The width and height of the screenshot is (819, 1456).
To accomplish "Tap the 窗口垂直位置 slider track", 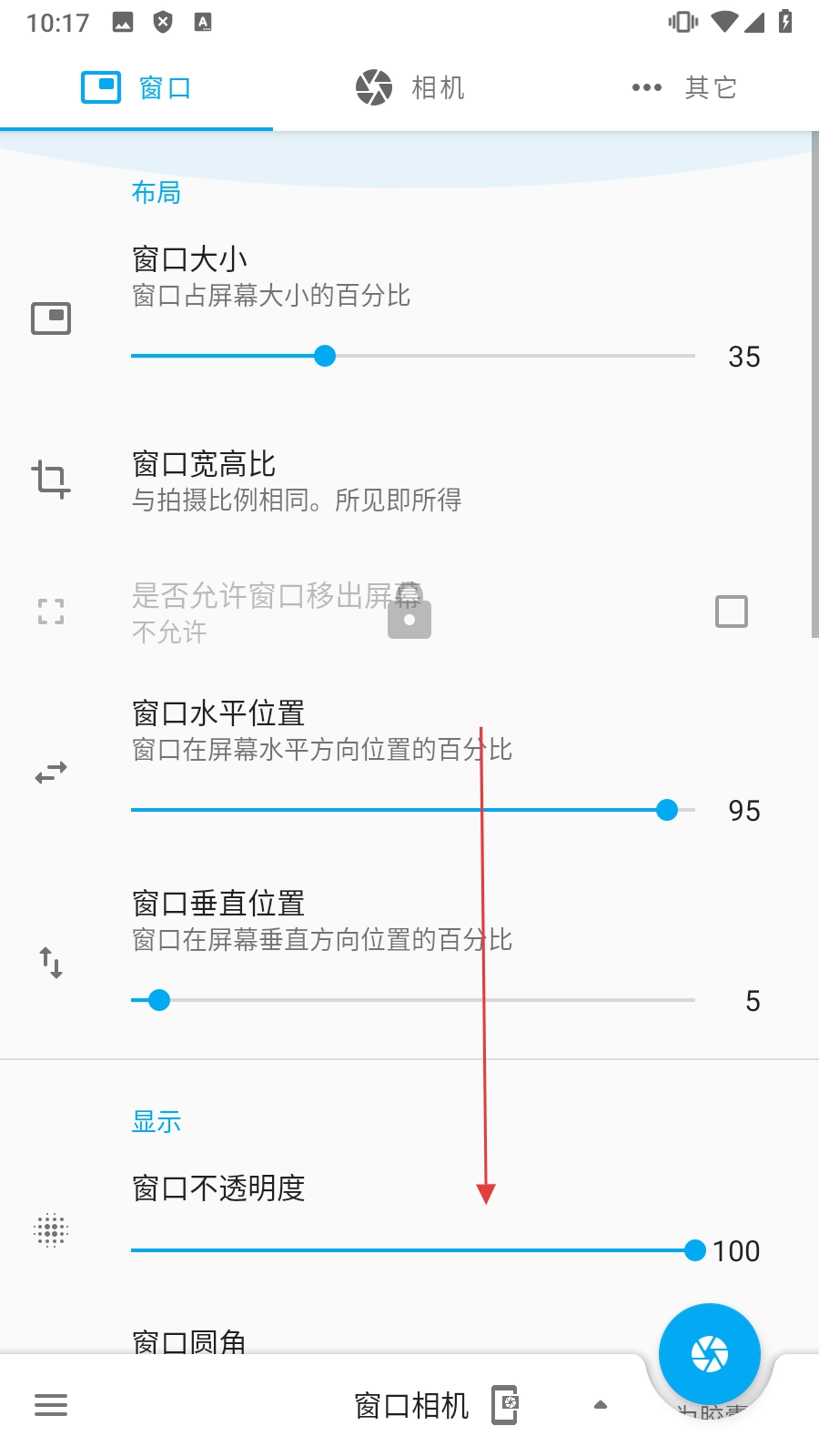I will [x=413, y=1000].
